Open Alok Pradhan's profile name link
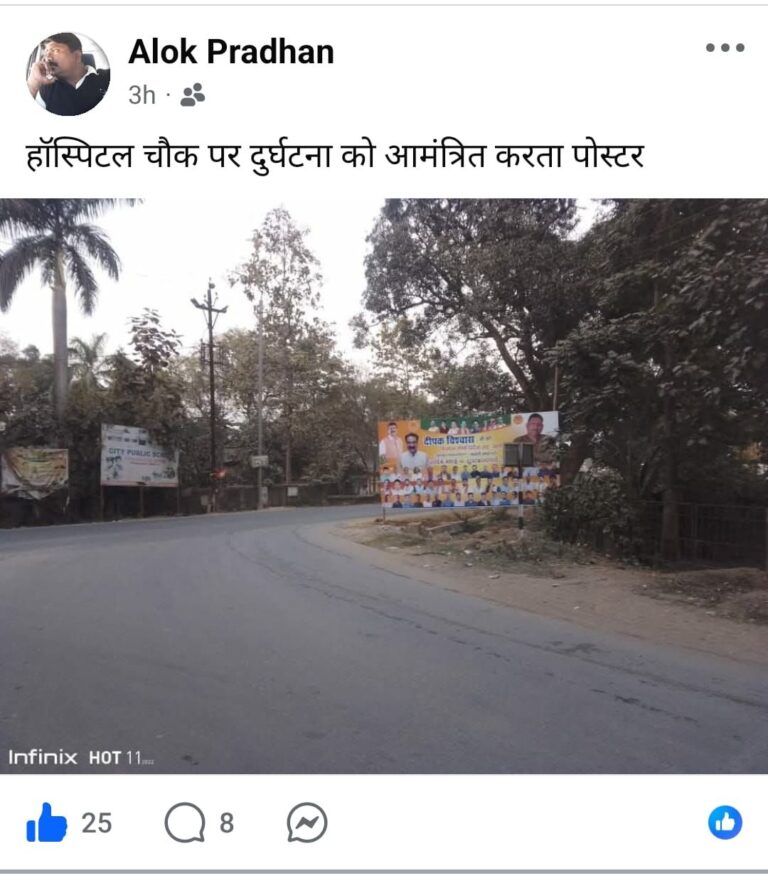 [x=231, y=52]
